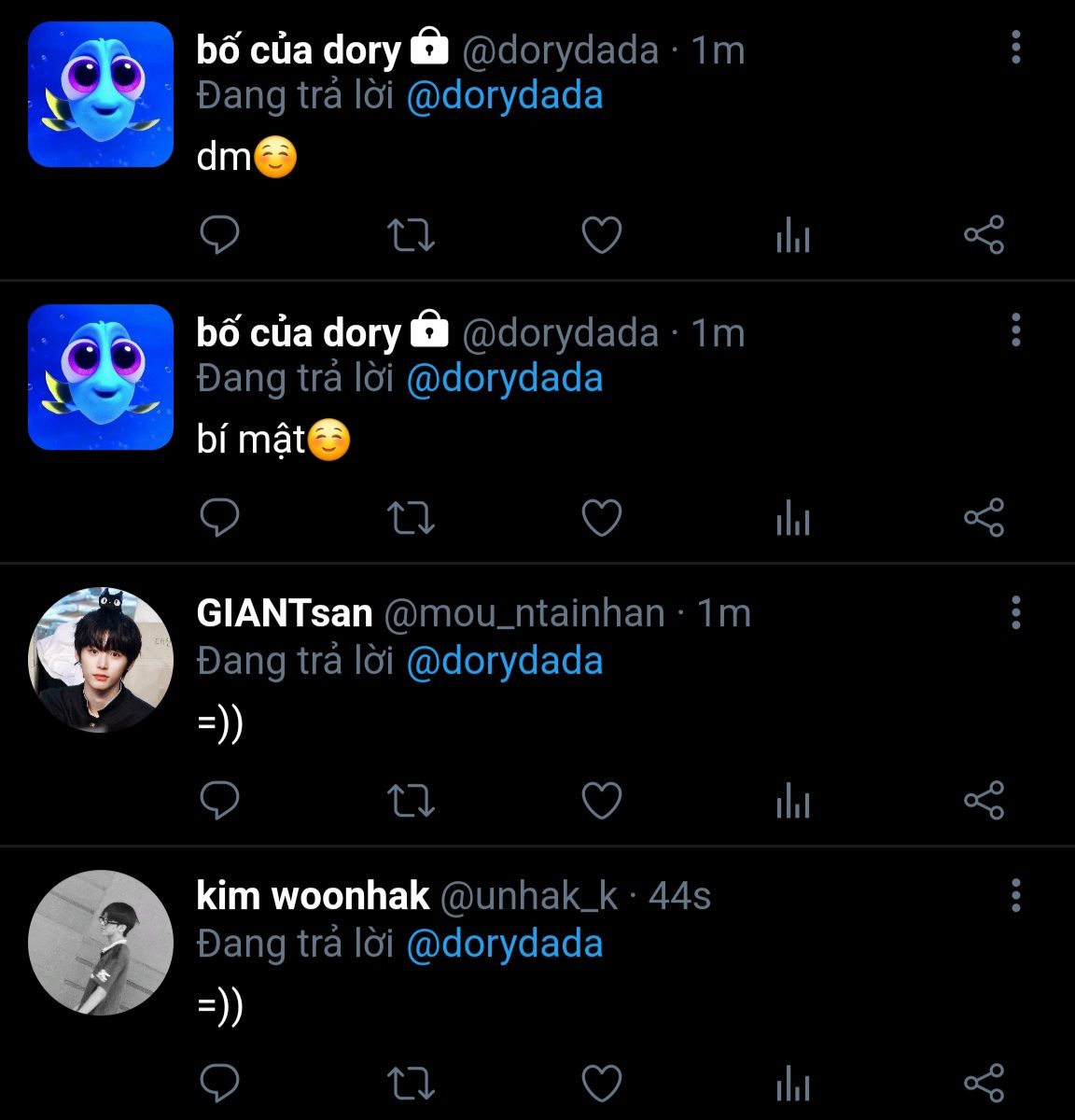1075x1120 pixels.
Task: Like kim woonhak's tweet
Action: [602, 1083]
